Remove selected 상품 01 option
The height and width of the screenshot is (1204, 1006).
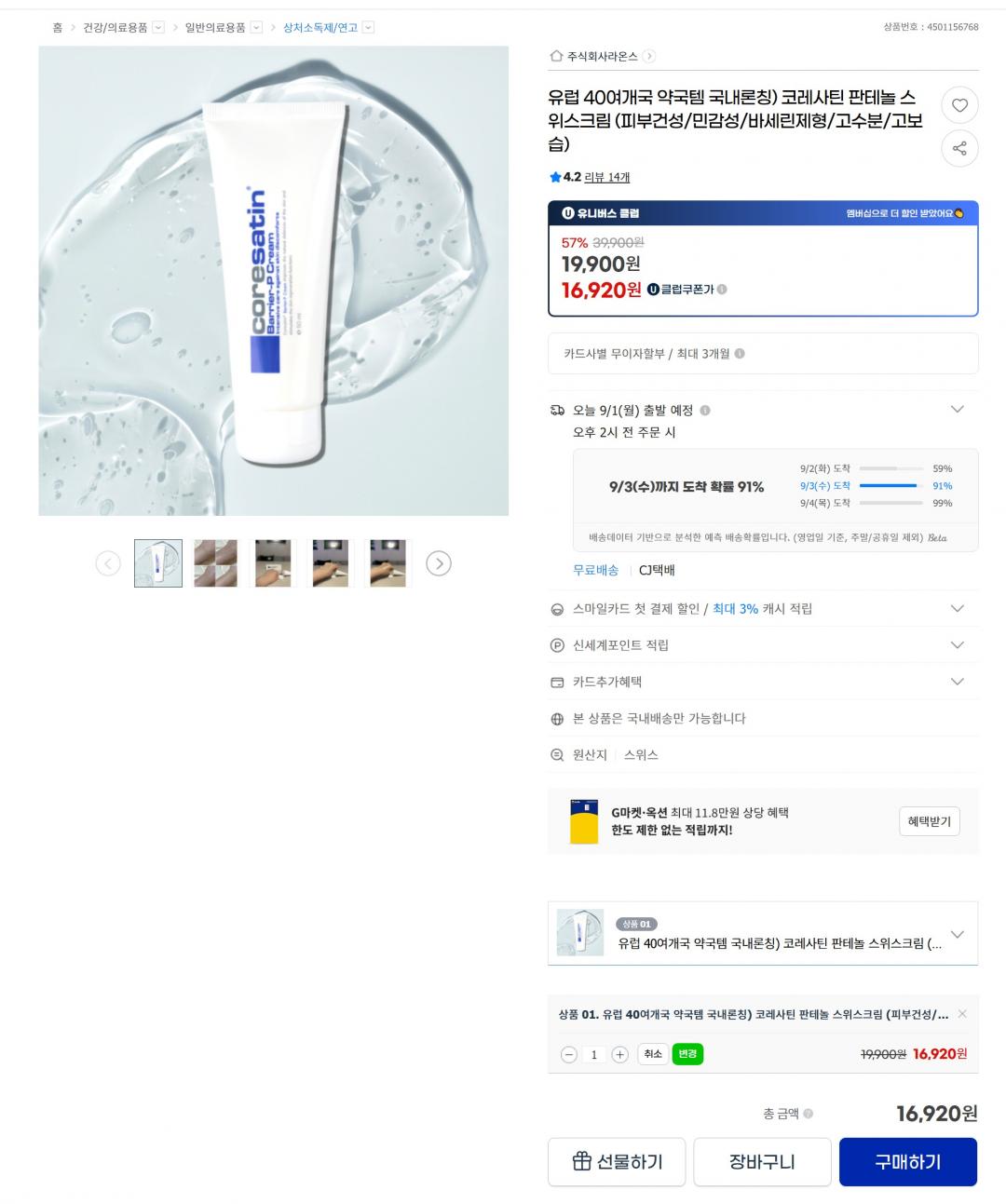click(x=962, y=1013)
